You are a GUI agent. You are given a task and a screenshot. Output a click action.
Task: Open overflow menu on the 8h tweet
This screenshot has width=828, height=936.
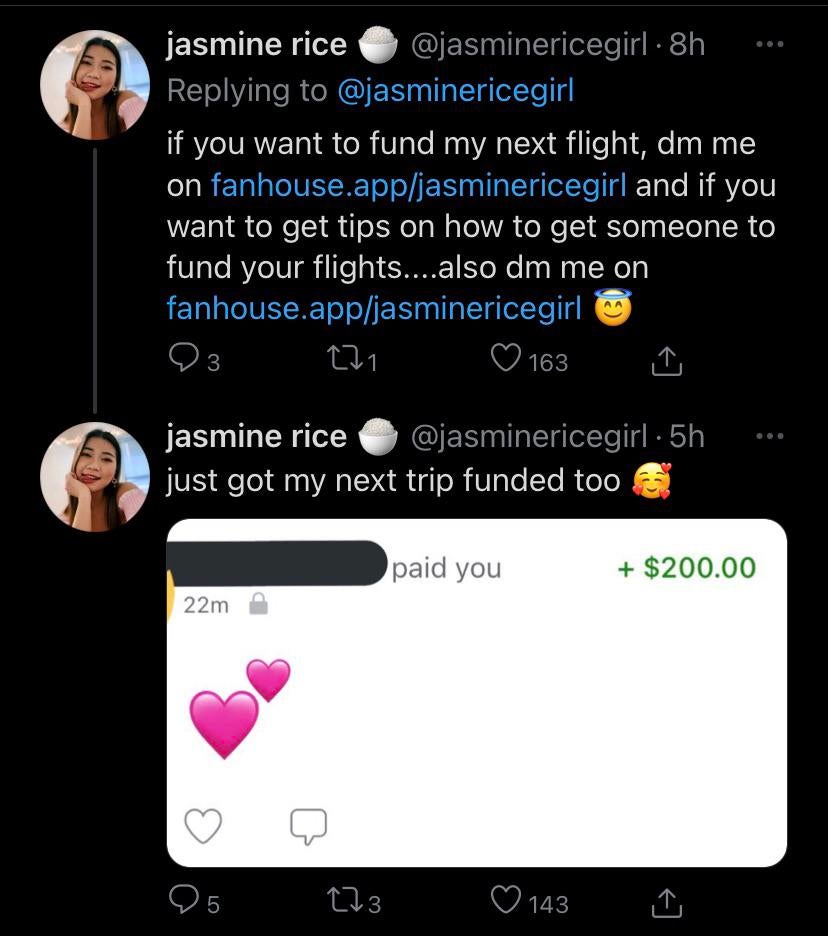pos(770,45)
